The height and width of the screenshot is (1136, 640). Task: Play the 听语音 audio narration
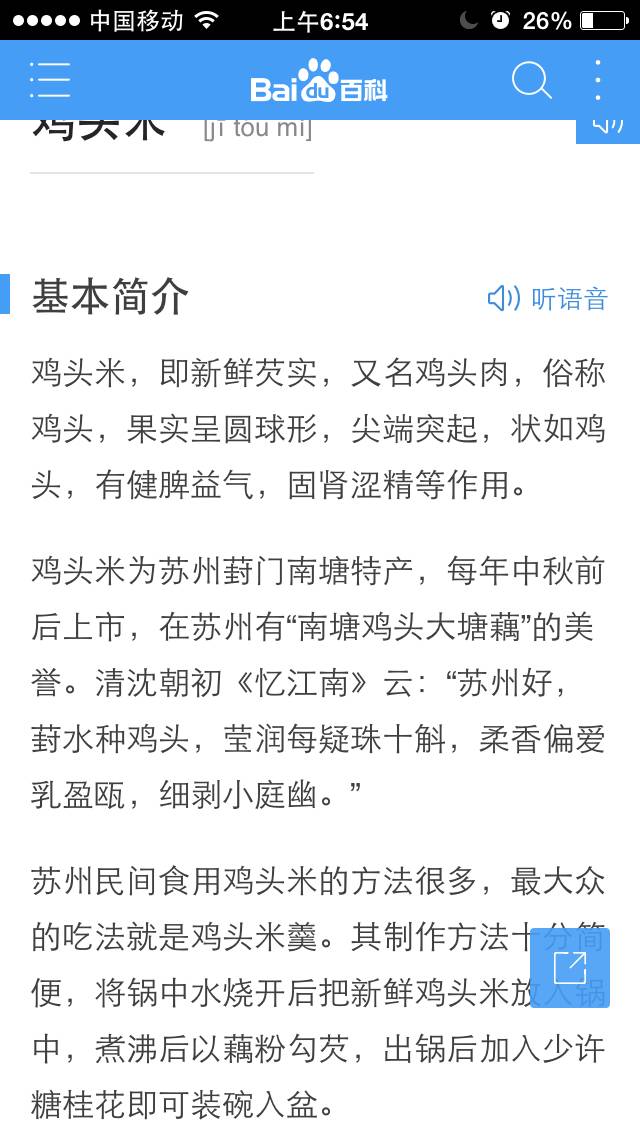pos(547,298)
